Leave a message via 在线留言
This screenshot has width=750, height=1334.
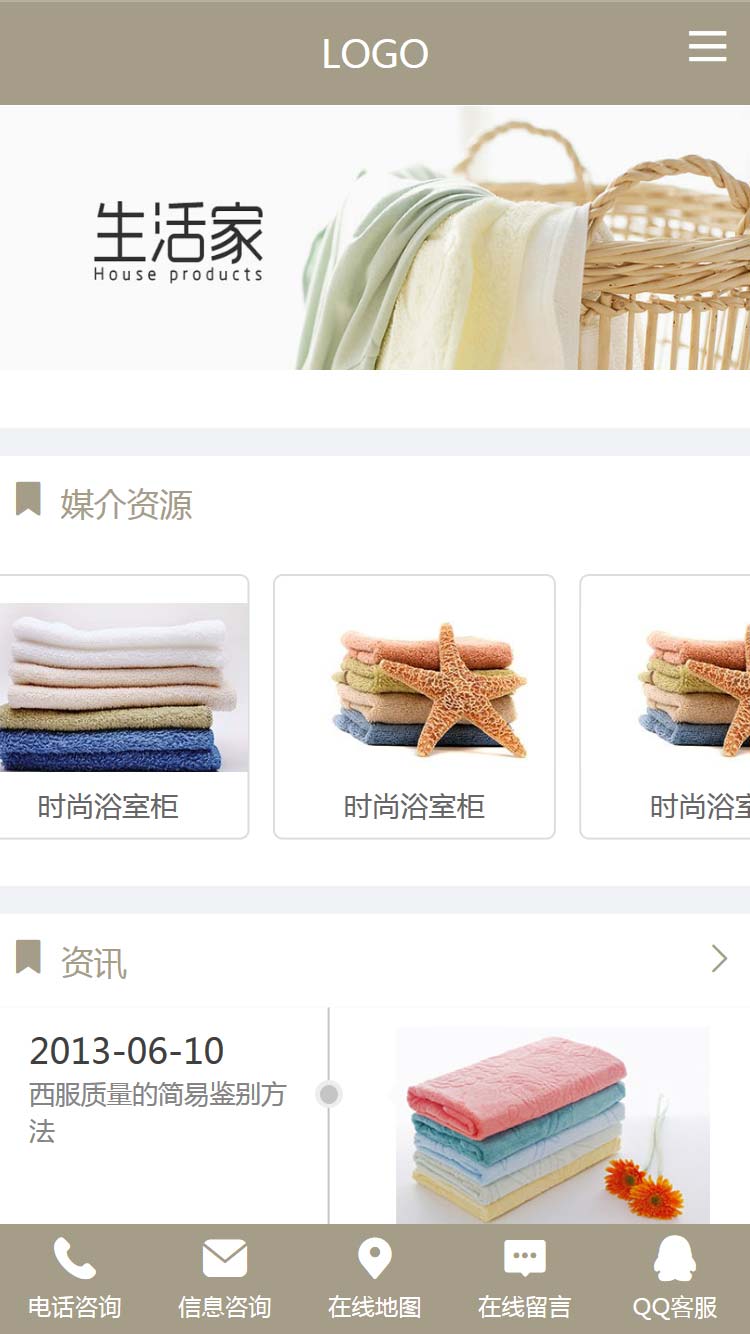pyautogui.click(x=524, y=1278)
